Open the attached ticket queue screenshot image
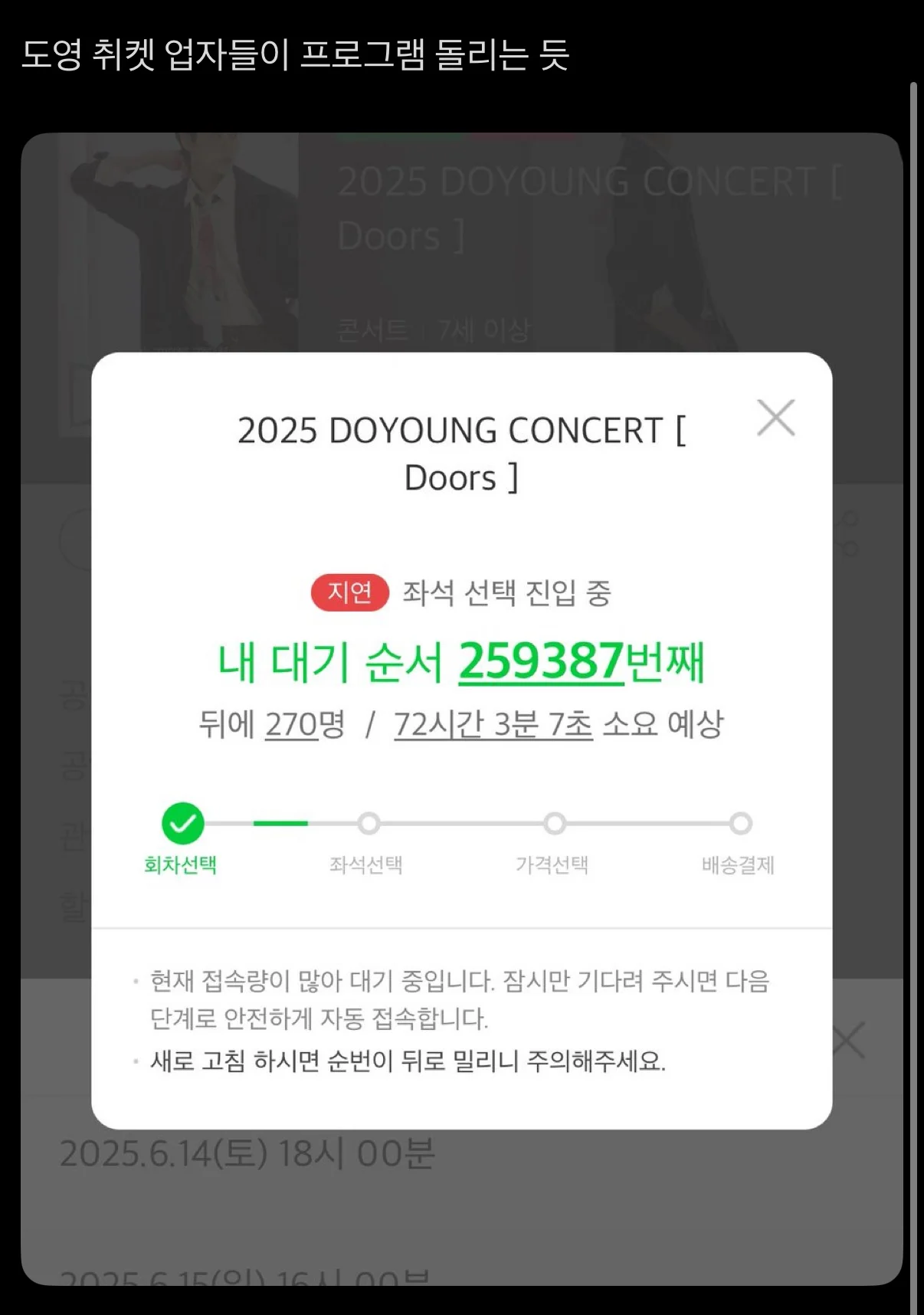Screen dimensions: 924x1315 [x=461, y=708]
